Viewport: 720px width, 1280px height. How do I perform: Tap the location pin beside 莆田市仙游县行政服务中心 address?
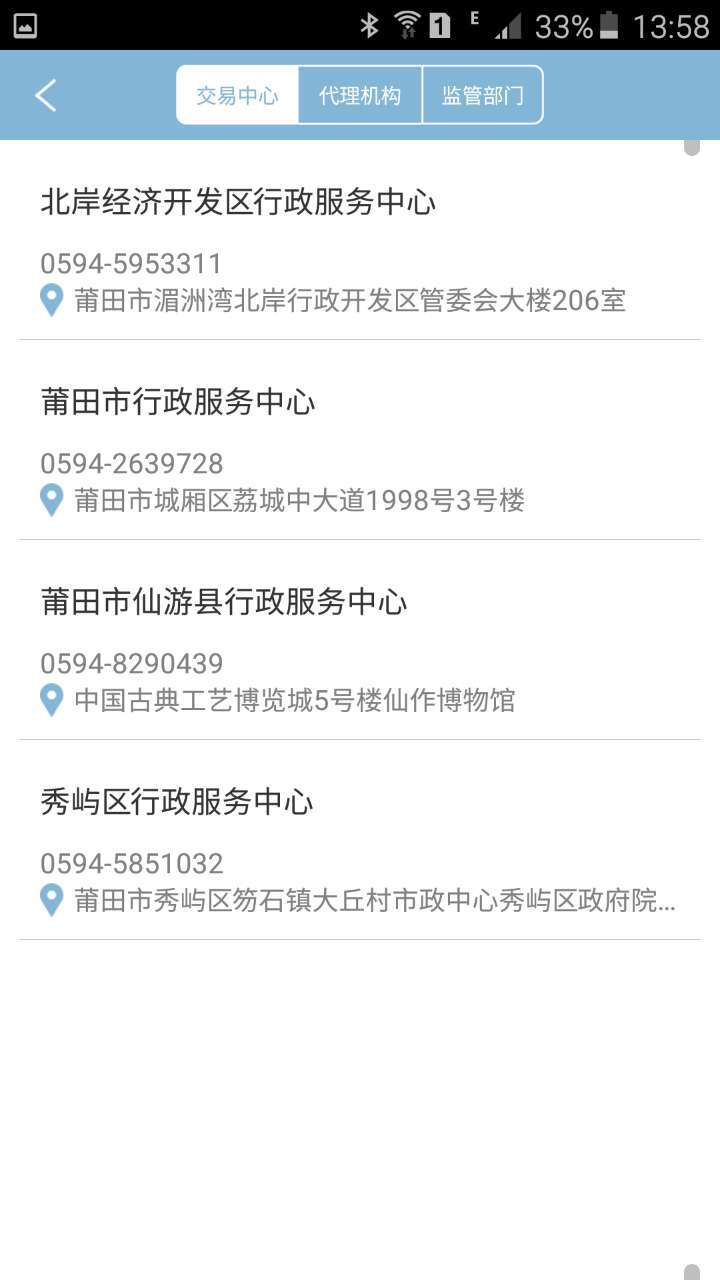point(51,700)
